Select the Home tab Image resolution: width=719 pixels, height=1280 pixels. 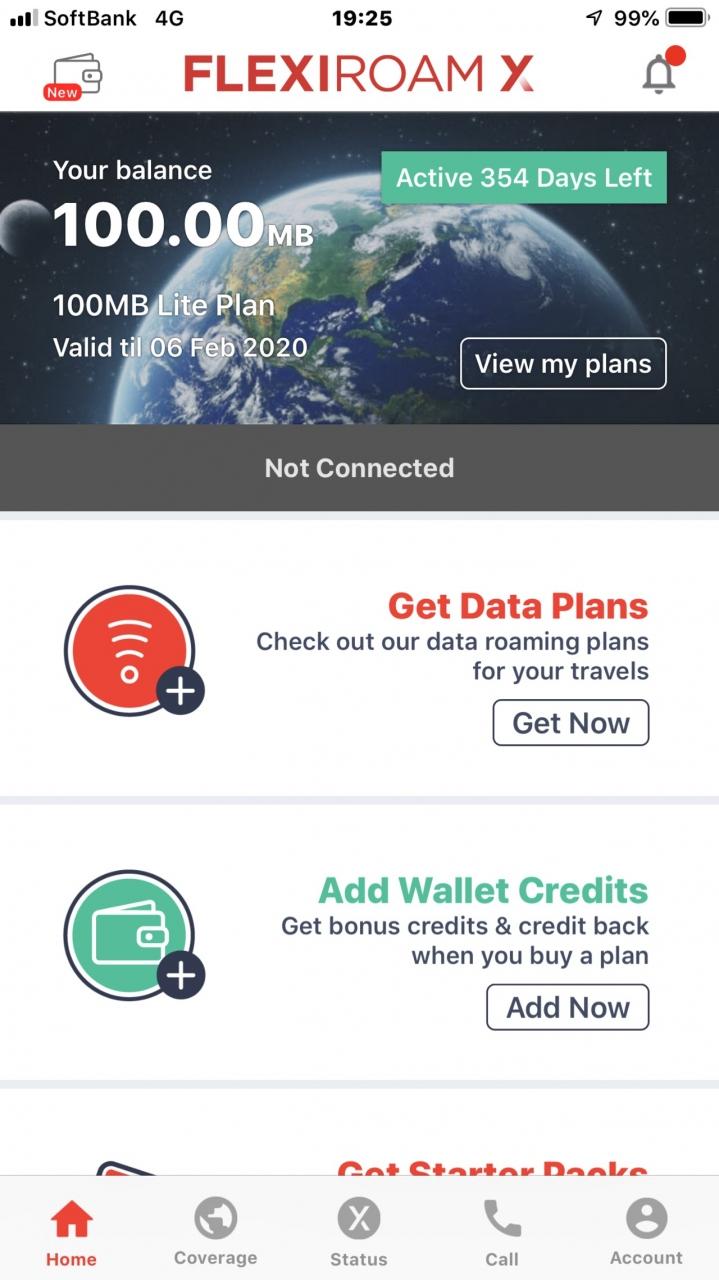(x=72, y=1232)
